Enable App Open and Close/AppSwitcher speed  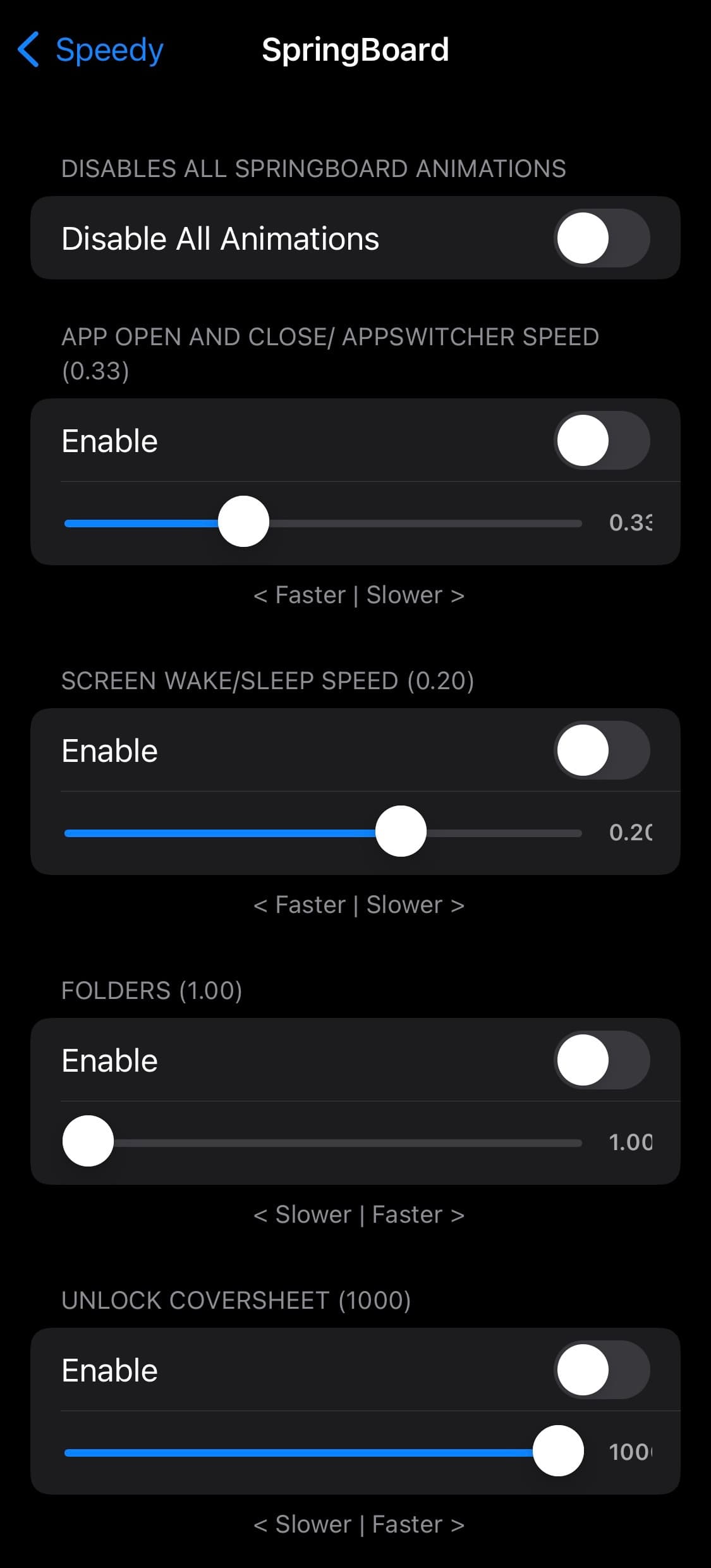[602, 441]
